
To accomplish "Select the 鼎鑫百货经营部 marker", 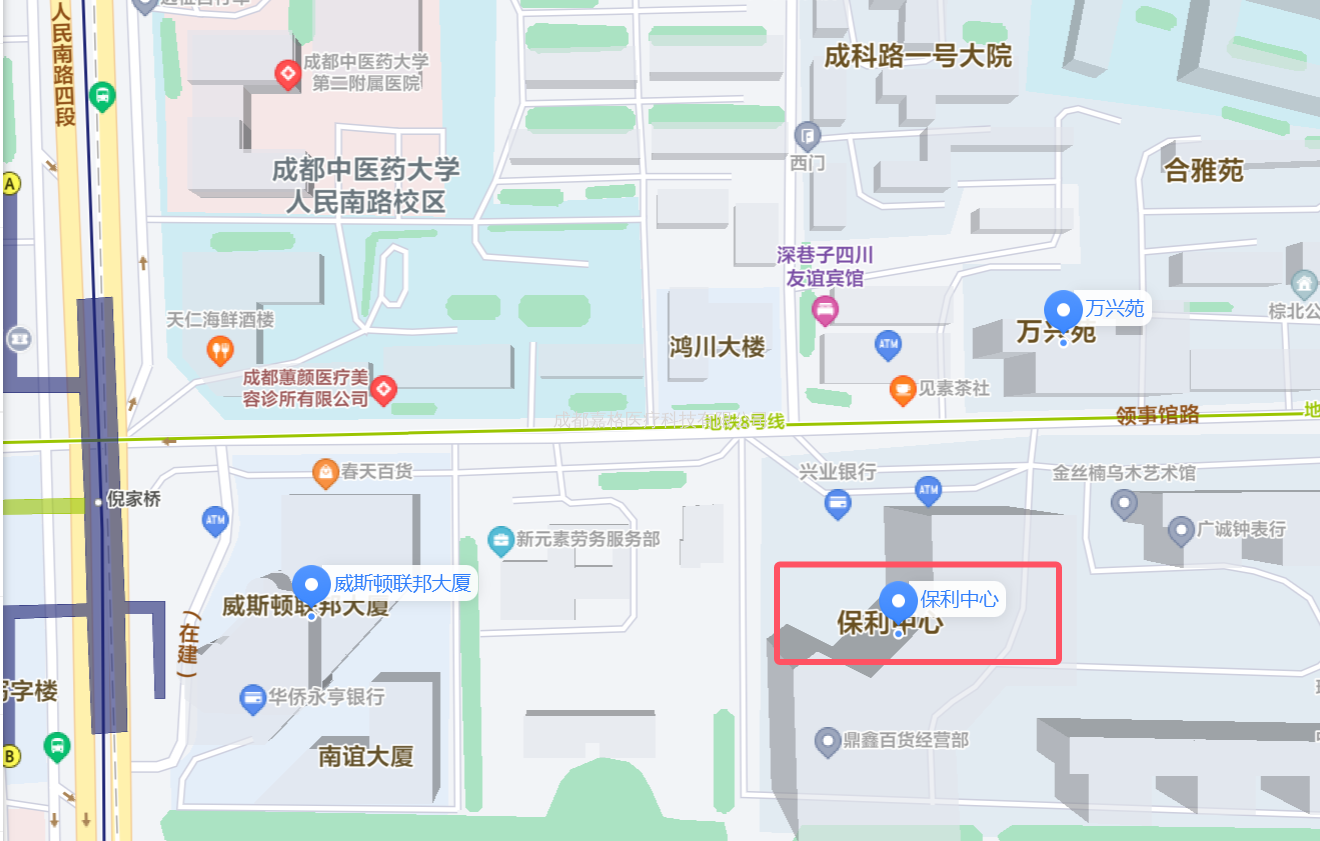I will click(x=827, y=742).
